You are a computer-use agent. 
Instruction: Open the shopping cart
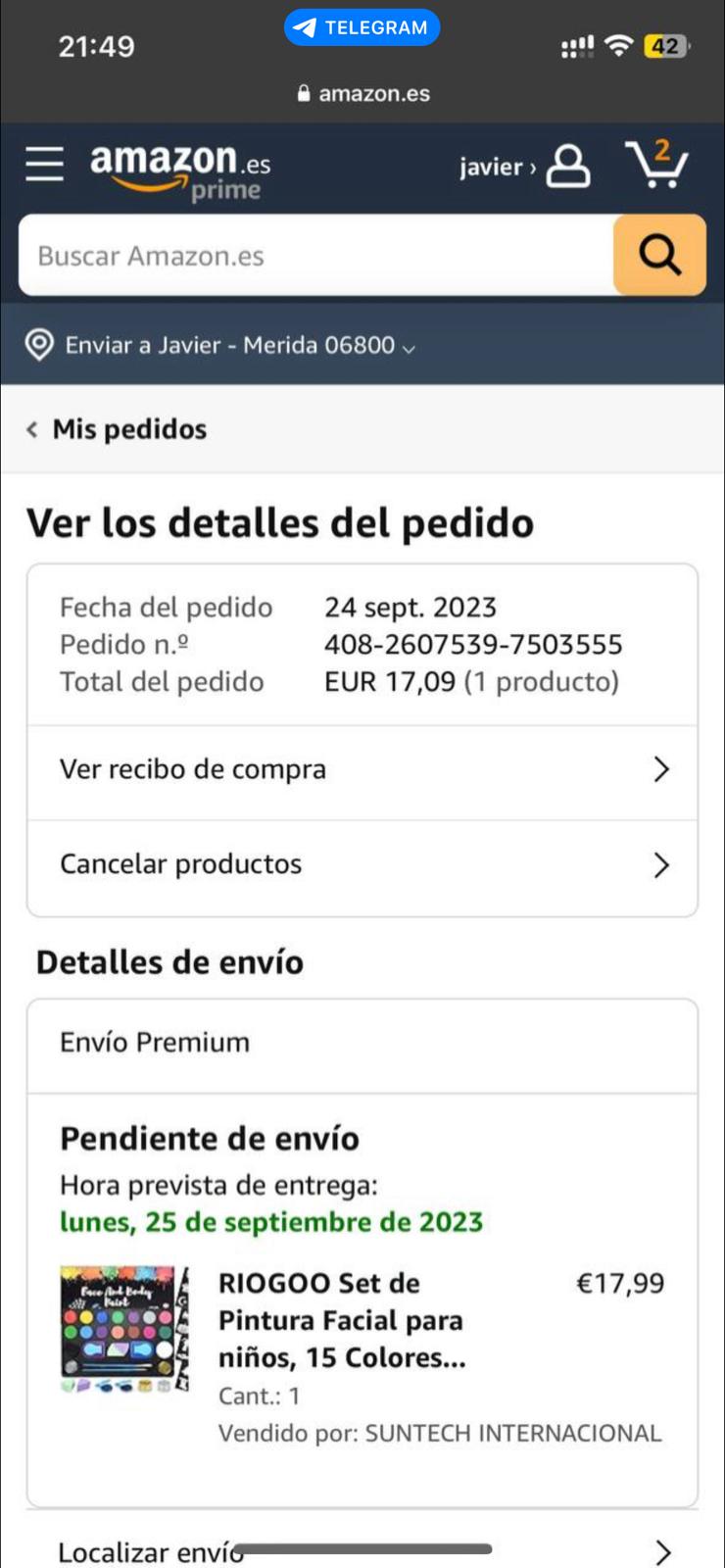tap(656, 164)
